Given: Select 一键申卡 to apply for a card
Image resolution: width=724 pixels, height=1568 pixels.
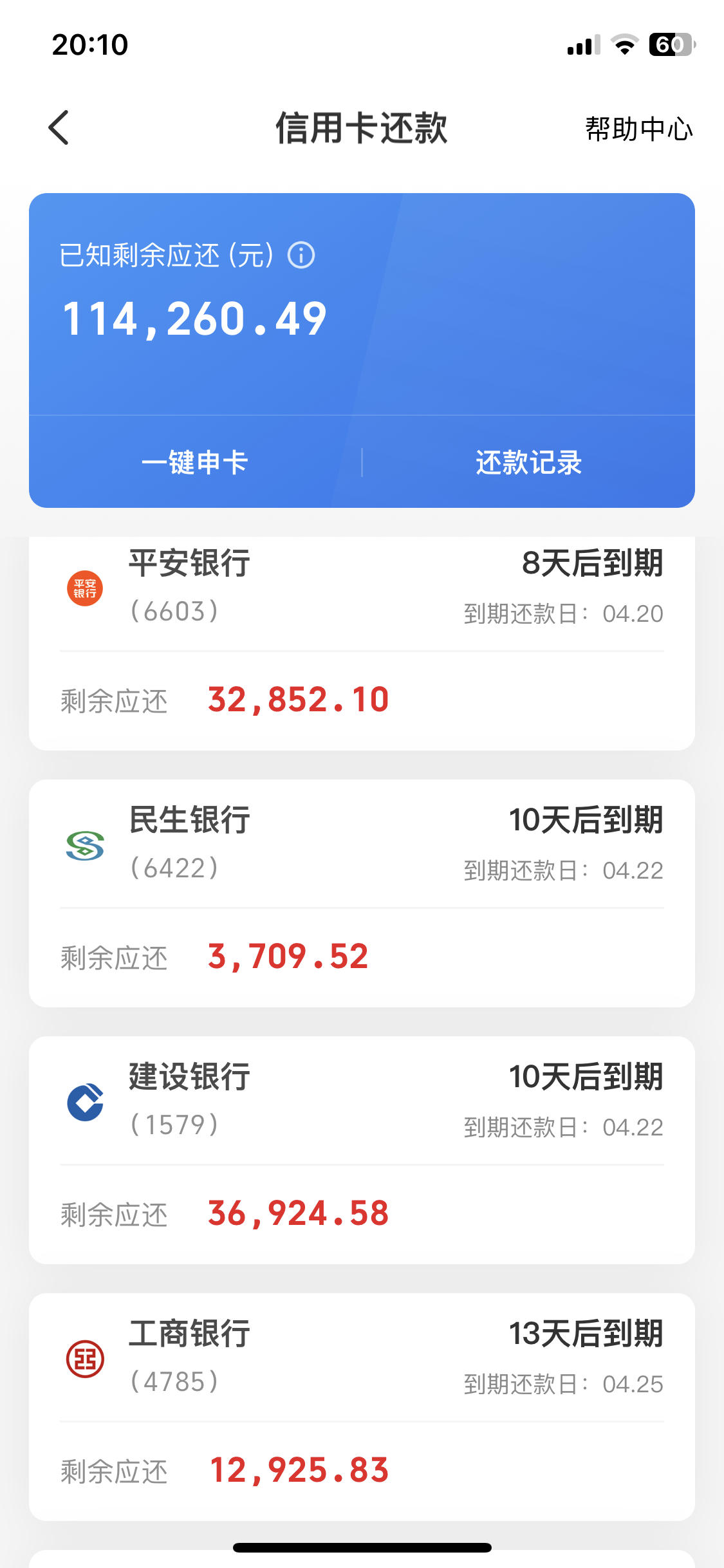Looking at the screenshot, I should (x=195, y=462).
